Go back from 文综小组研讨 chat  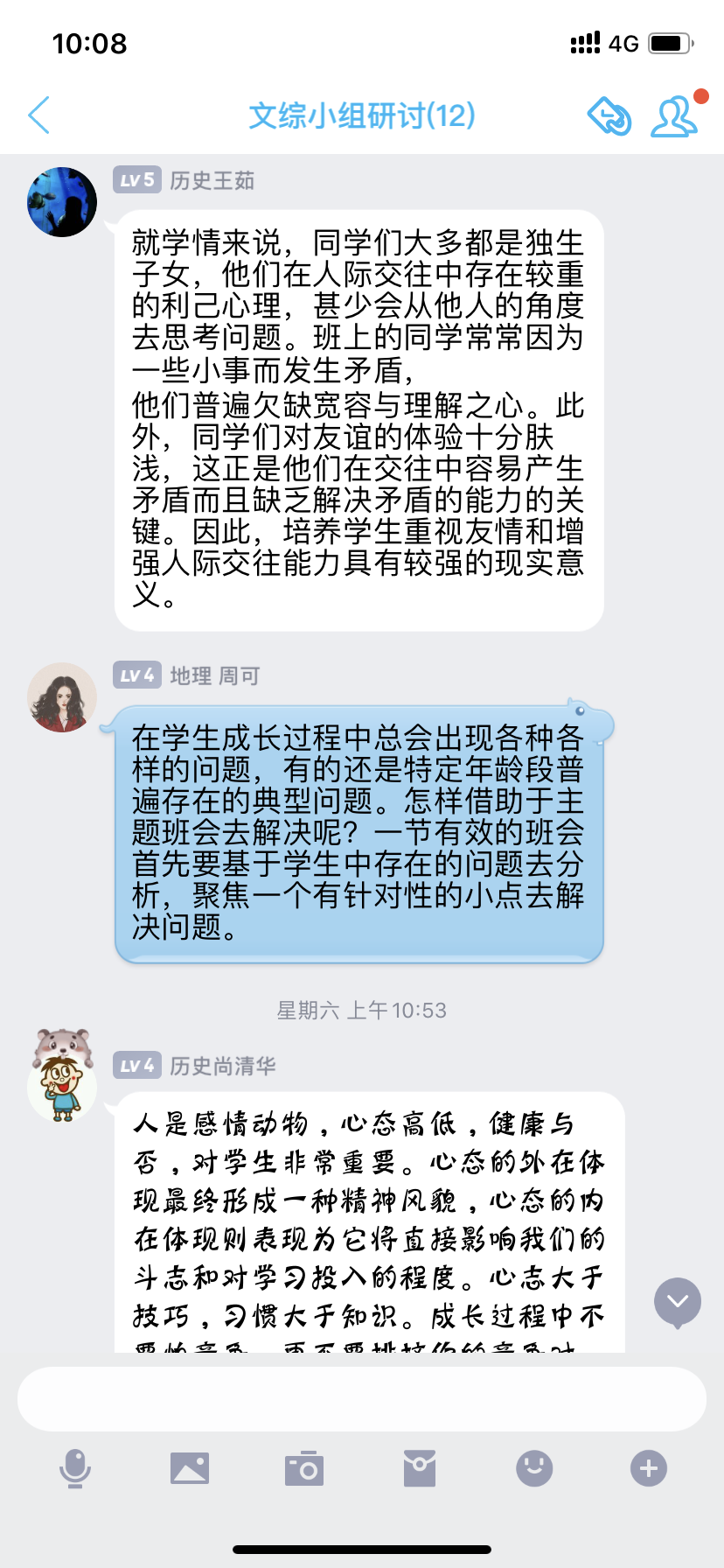point(39,115)
